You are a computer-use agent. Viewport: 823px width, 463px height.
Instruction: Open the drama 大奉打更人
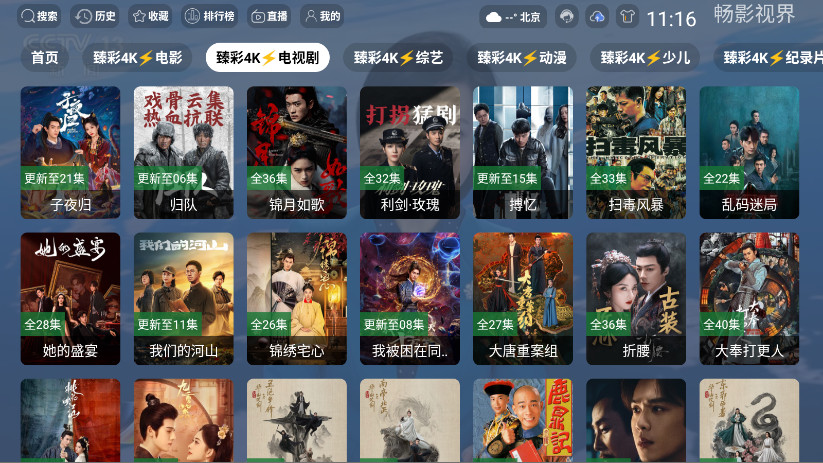(x=749, y=299)
